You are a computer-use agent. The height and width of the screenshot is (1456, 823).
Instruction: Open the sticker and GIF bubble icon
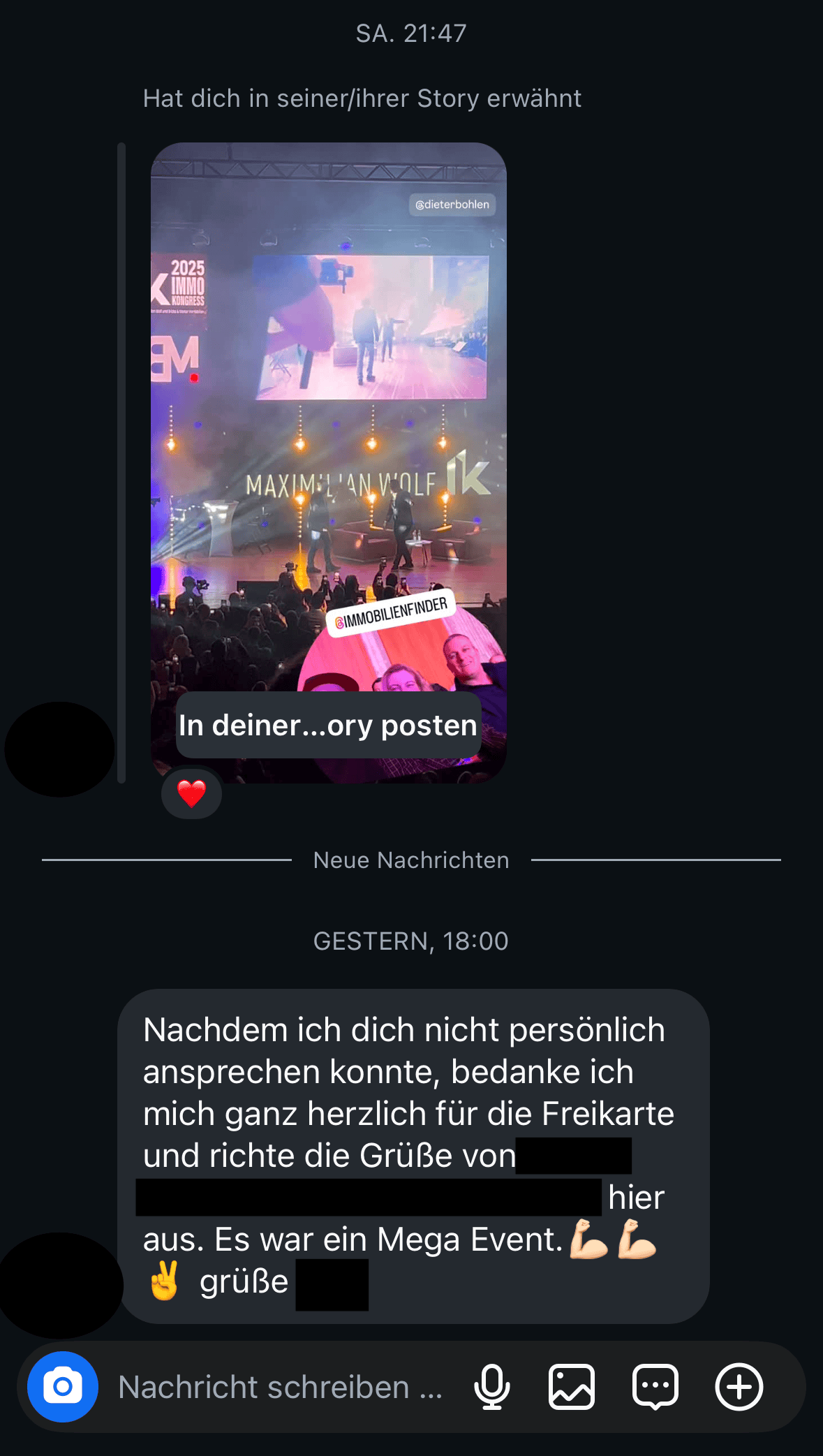point(655,1386)
